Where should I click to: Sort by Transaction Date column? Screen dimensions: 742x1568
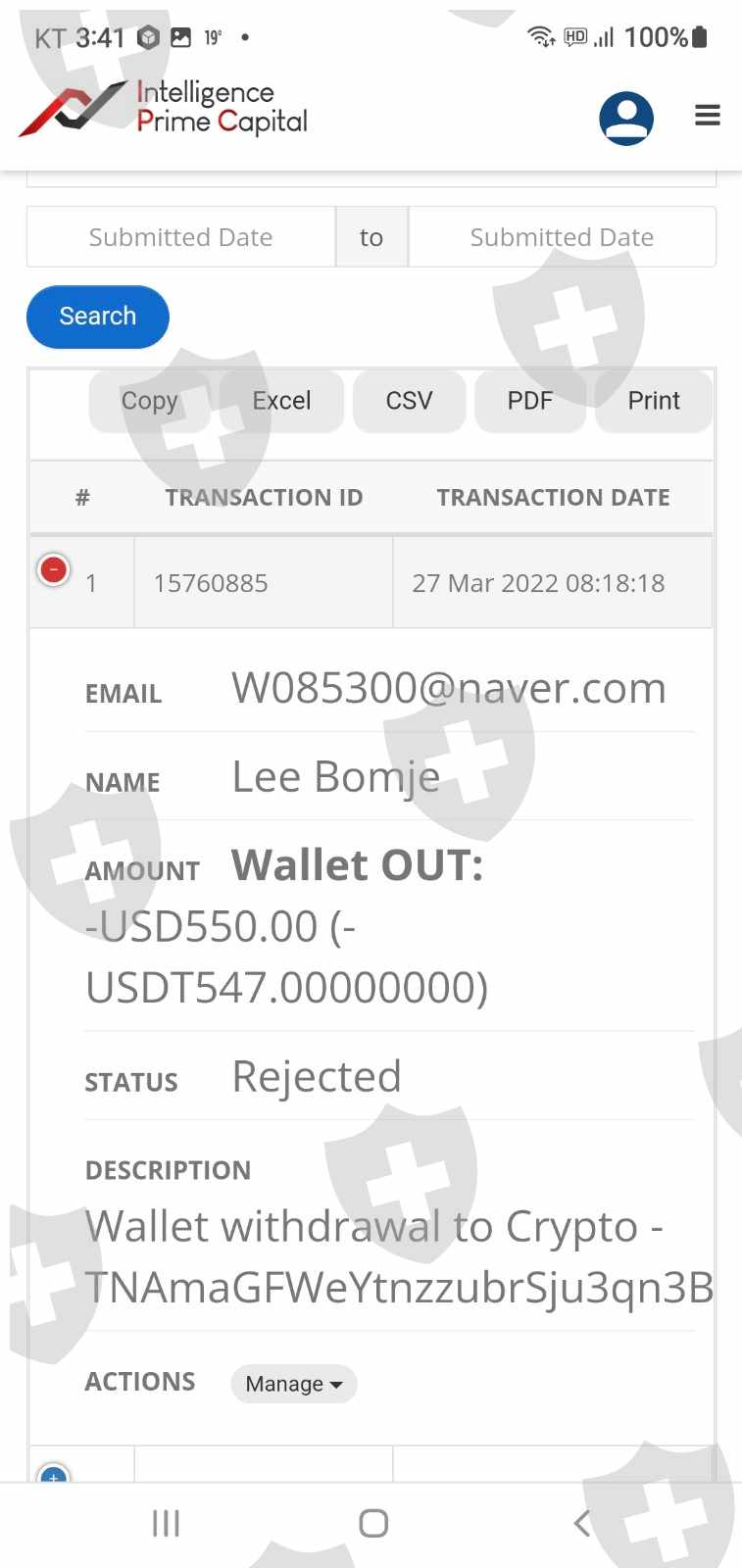pyautogui.click(x=553, y=498)
